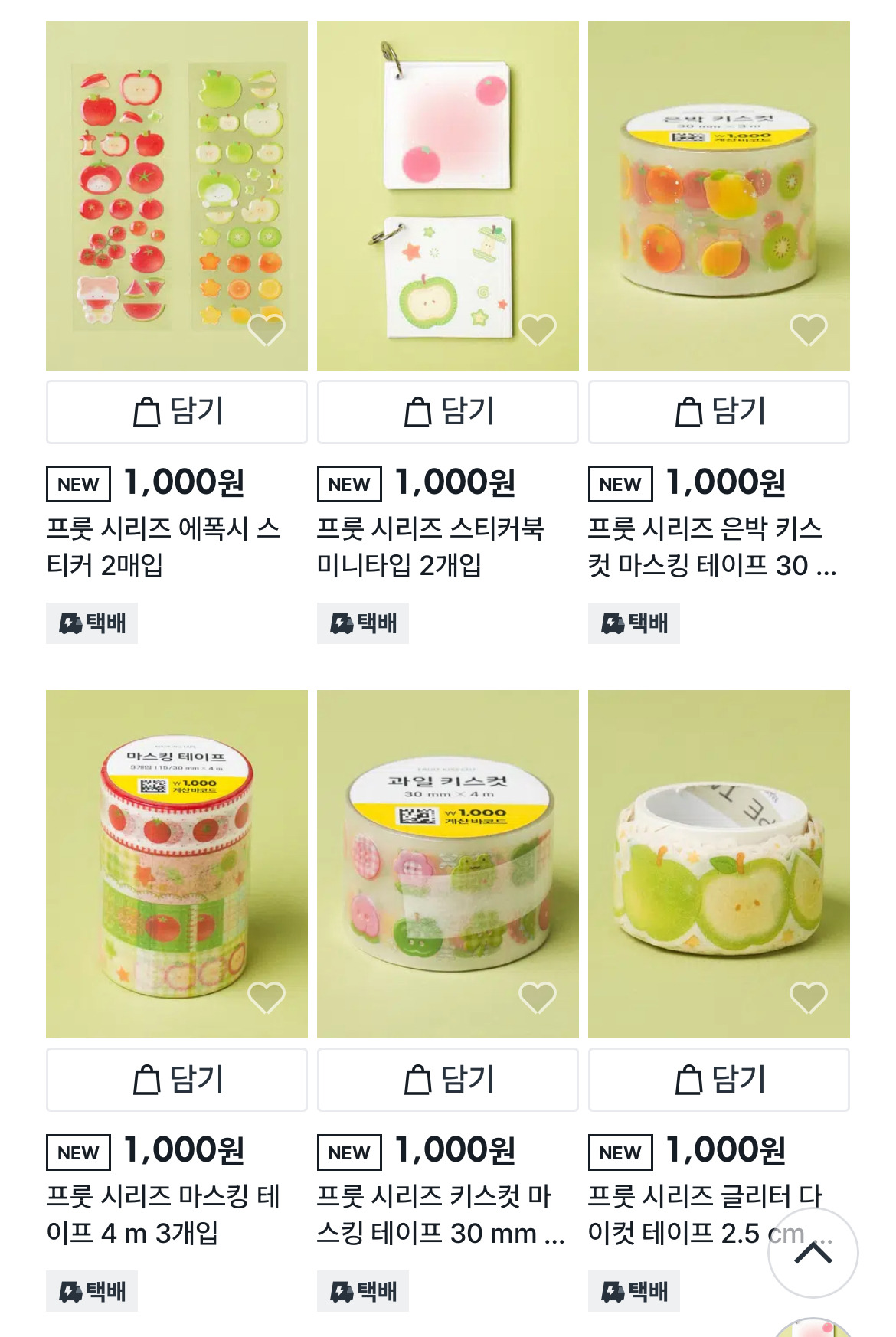896x1337 pixels.
Task: Open the 글리터 다이컷 테이프 product image
Action: coord(719,864)
